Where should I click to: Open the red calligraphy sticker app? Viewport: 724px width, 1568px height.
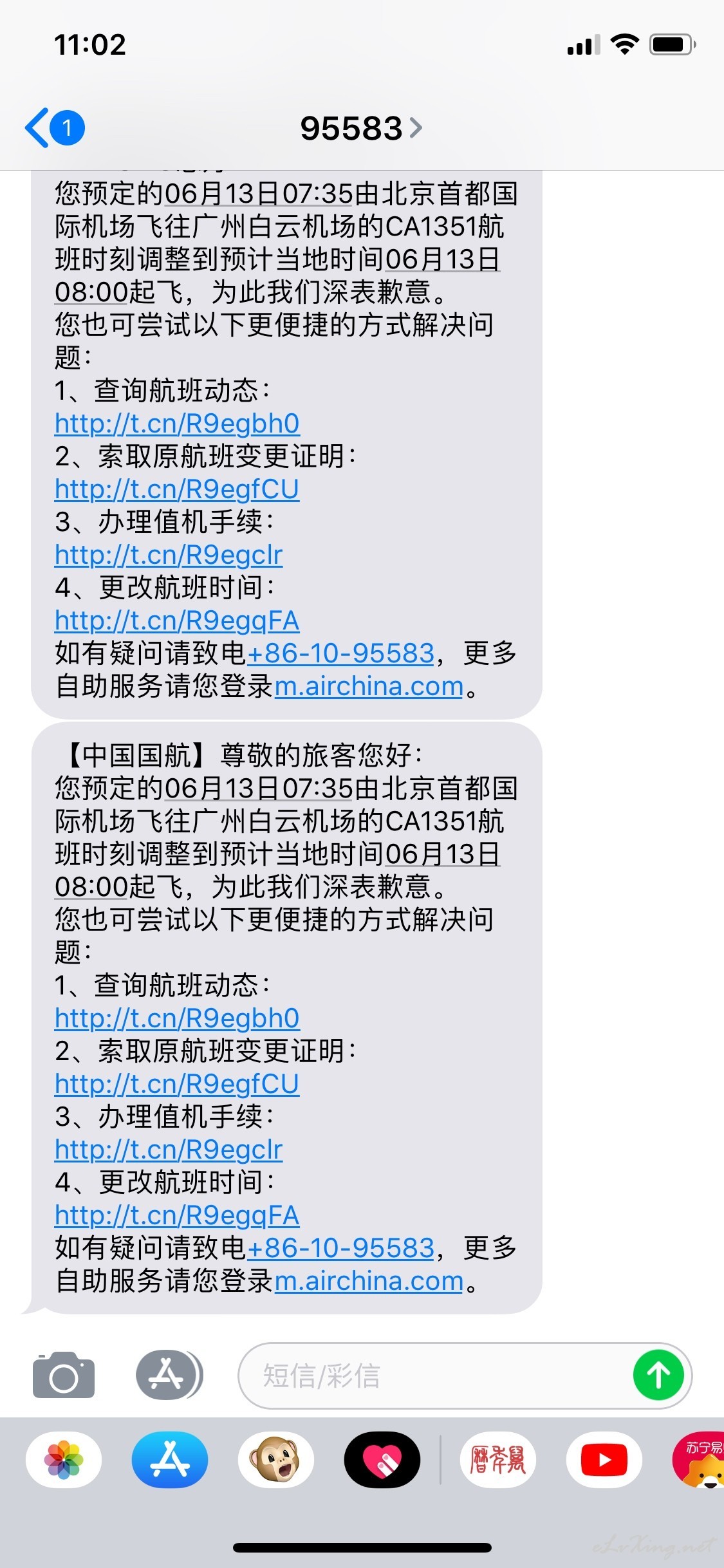[x=497, y=1460]
